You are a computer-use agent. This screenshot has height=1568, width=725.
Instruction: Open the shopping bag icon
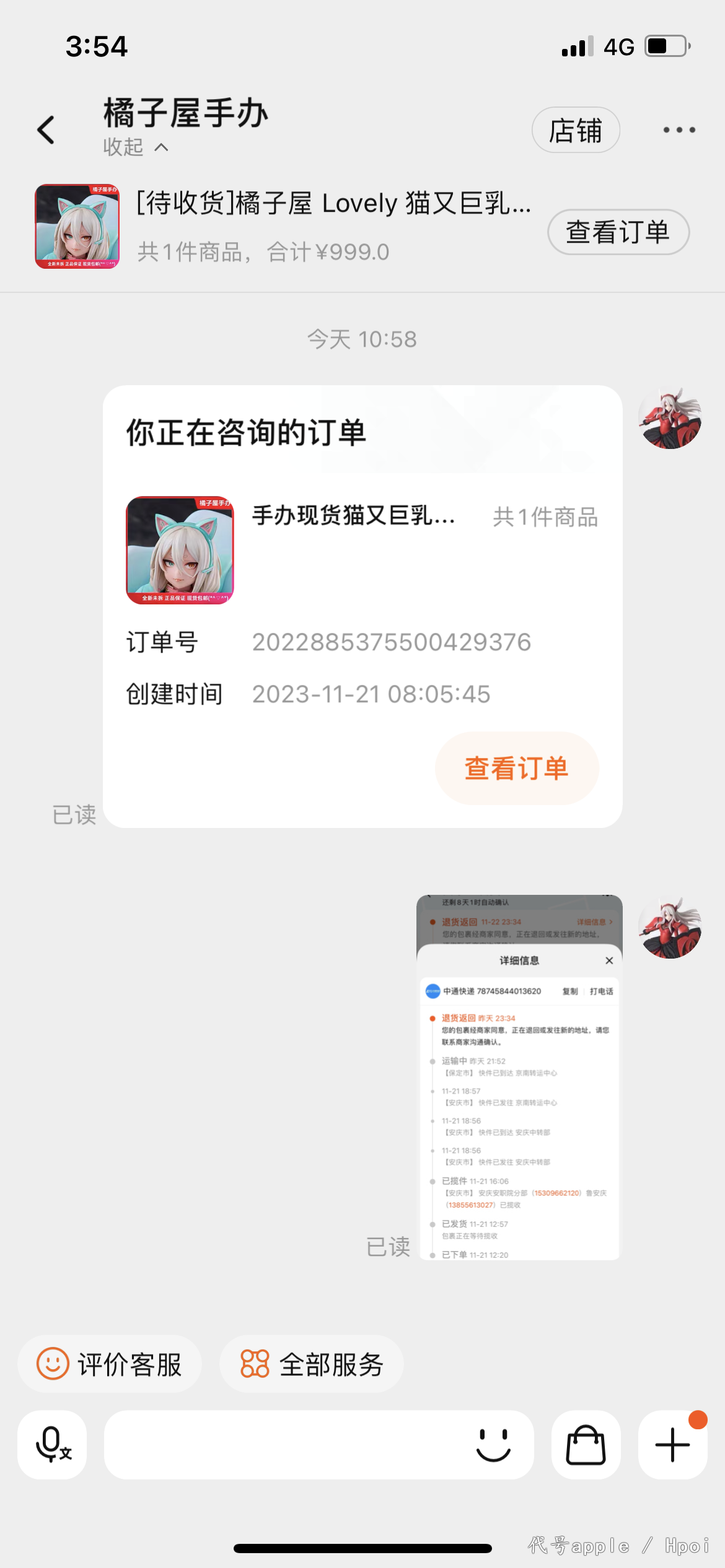point(586,1445)
